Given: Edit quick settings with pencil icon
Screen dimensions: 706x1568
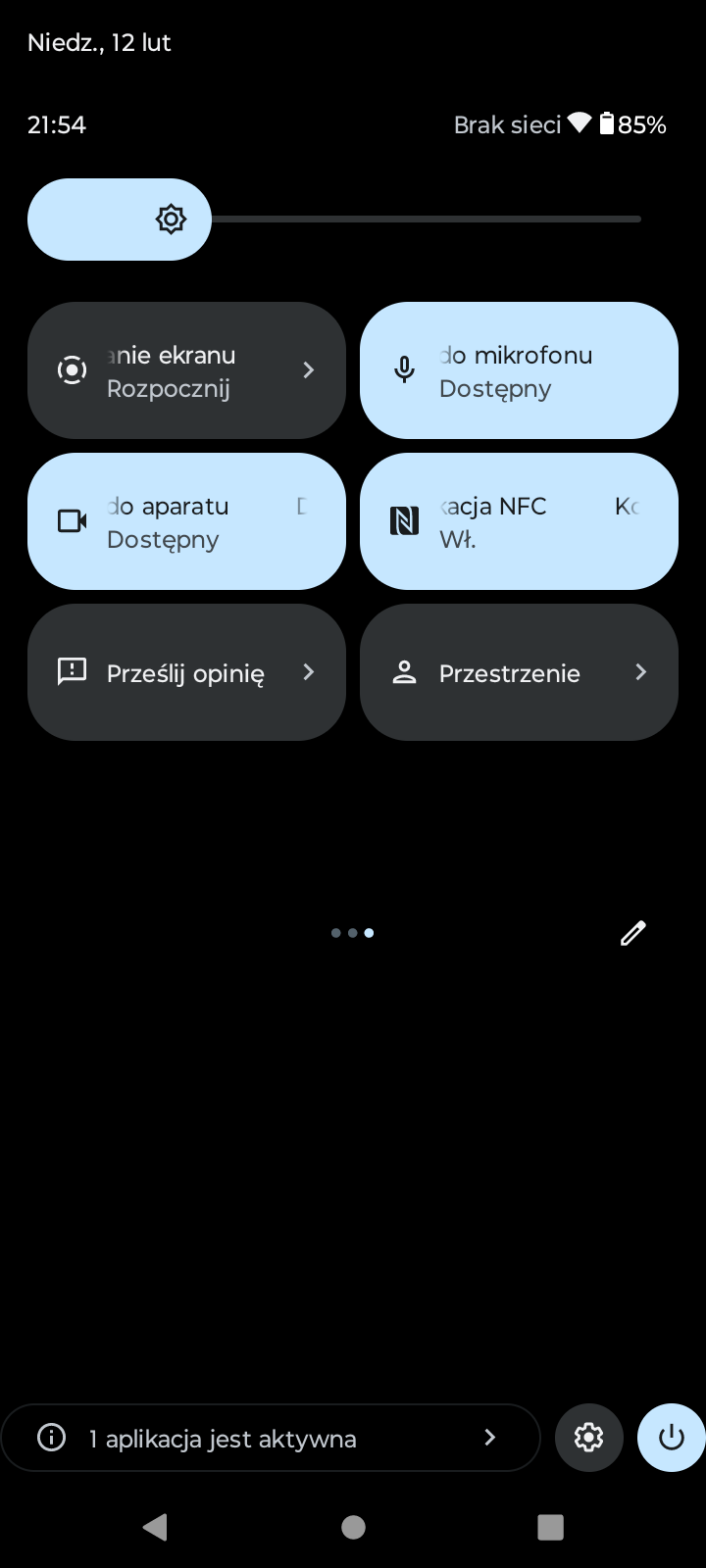Looking at the screenshot, I should coord(633,933).
